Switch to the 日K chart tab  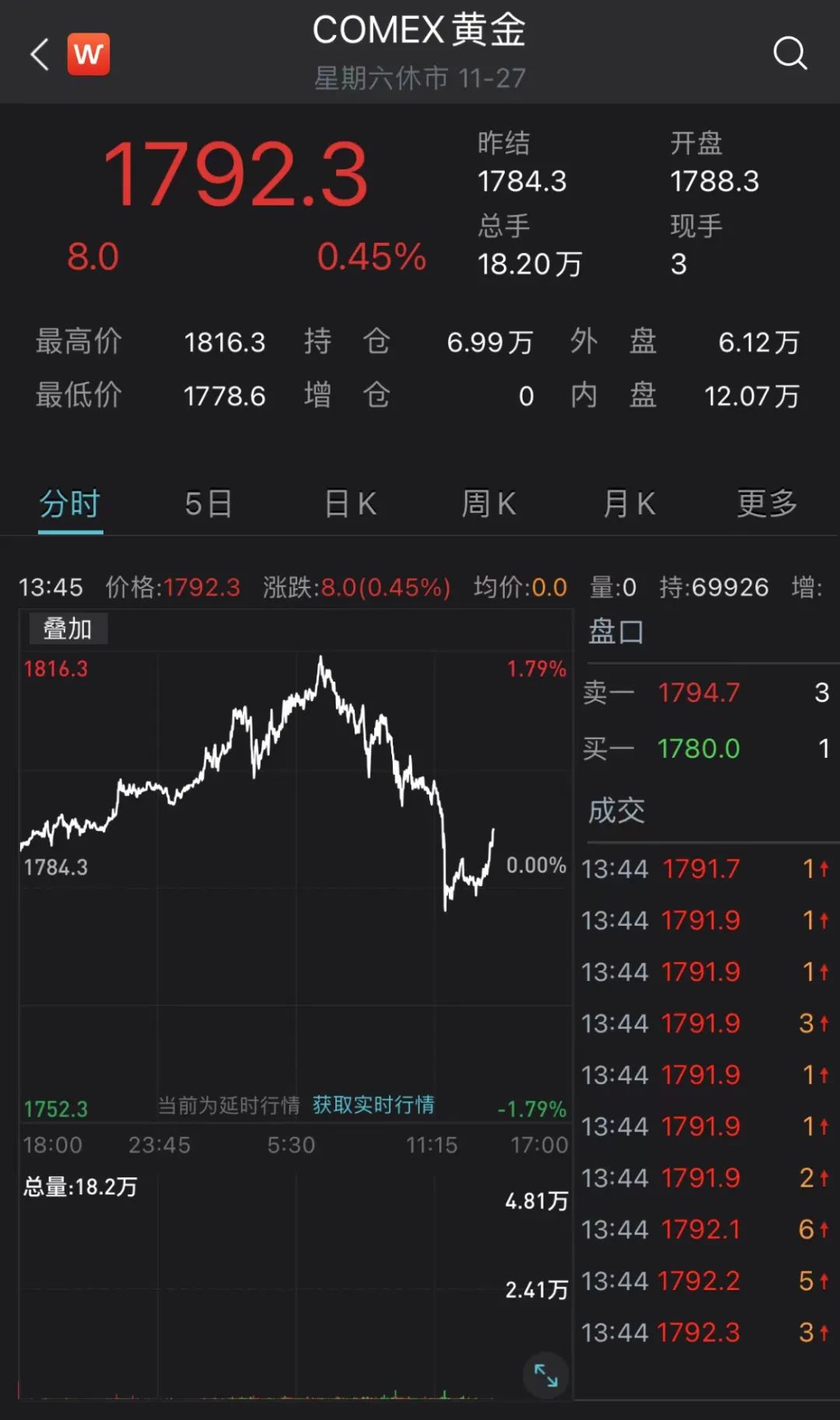pos(350,504)
